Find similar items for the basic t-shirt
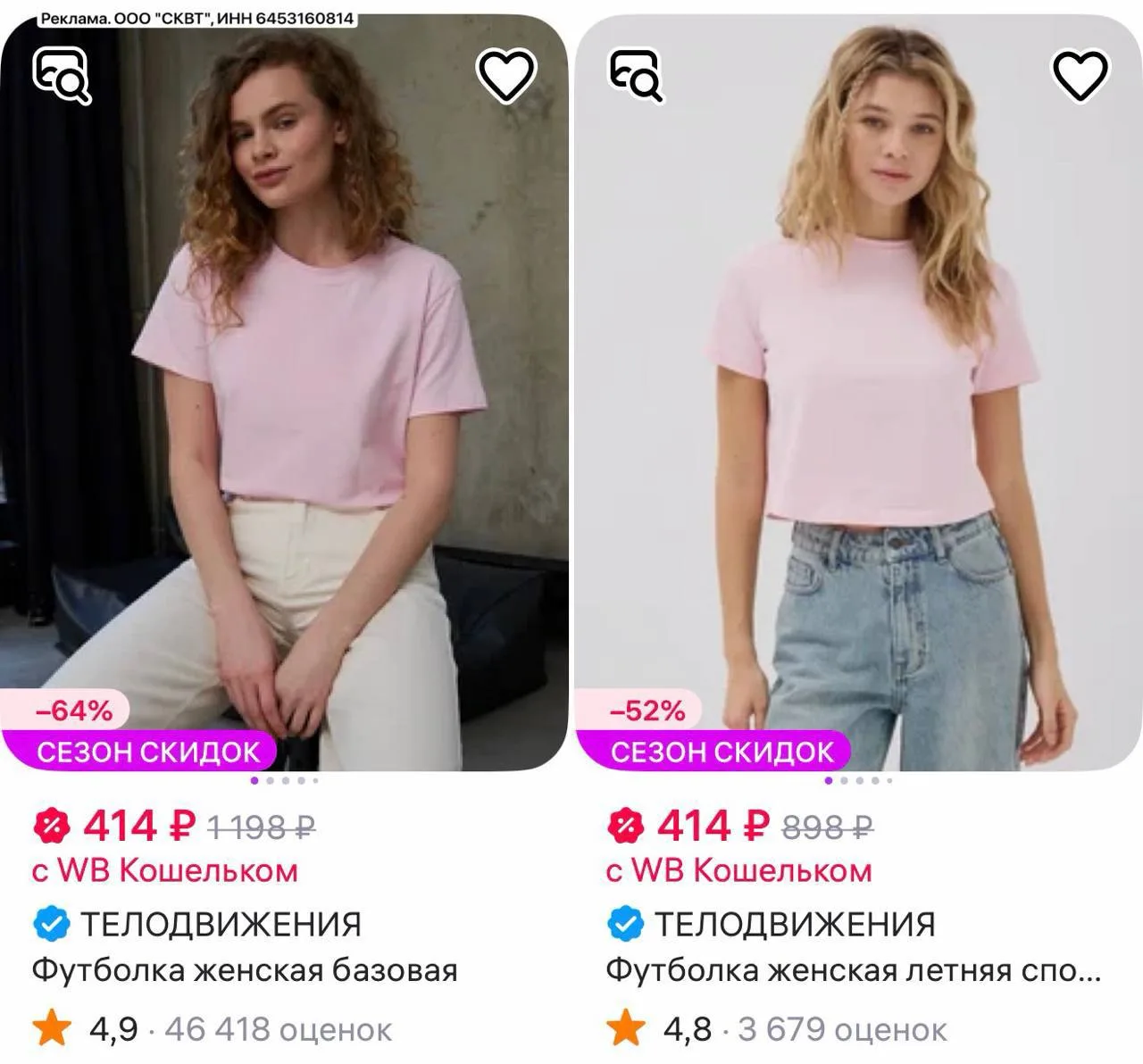Image resolution: width=1143 pixels, height=1064 pixels. point(62,74)
